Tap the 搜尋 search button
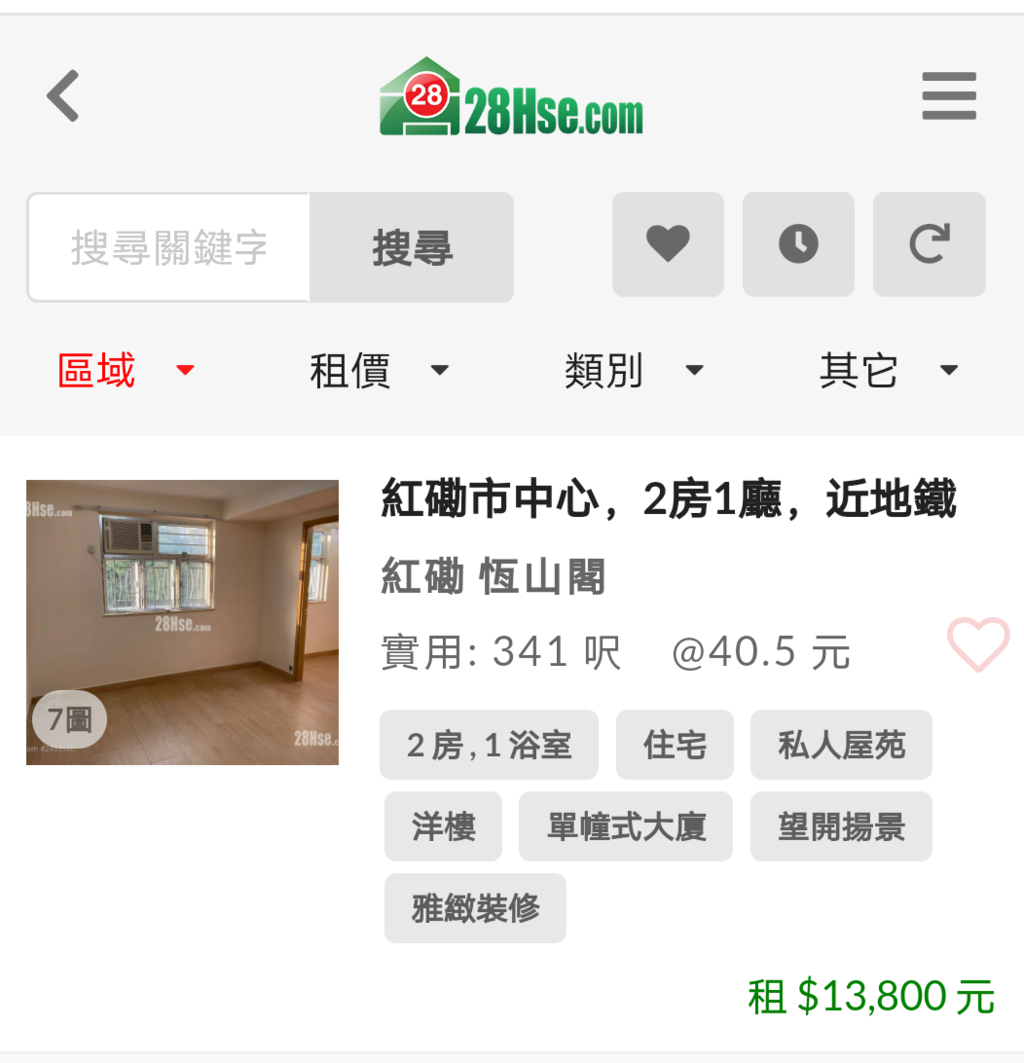The width and height of the screenshot is (1024, 1063). (412, 247)
